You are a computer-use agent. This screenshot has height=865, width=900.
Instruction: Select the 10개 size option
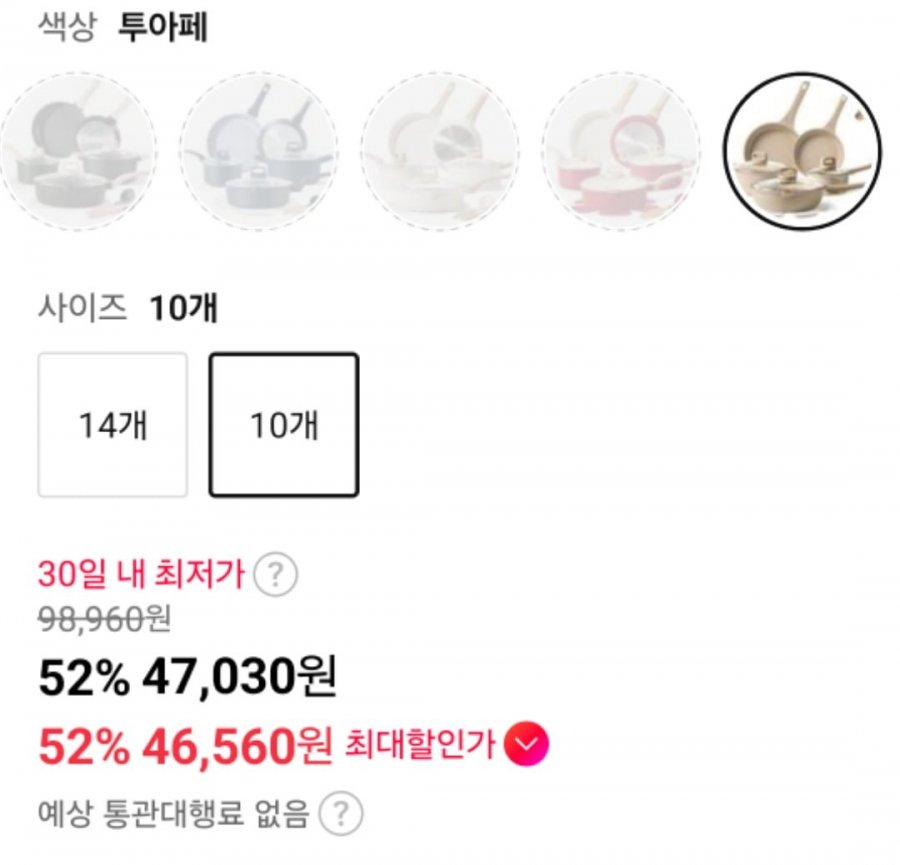pyautogui.click(x=284, y=425)
